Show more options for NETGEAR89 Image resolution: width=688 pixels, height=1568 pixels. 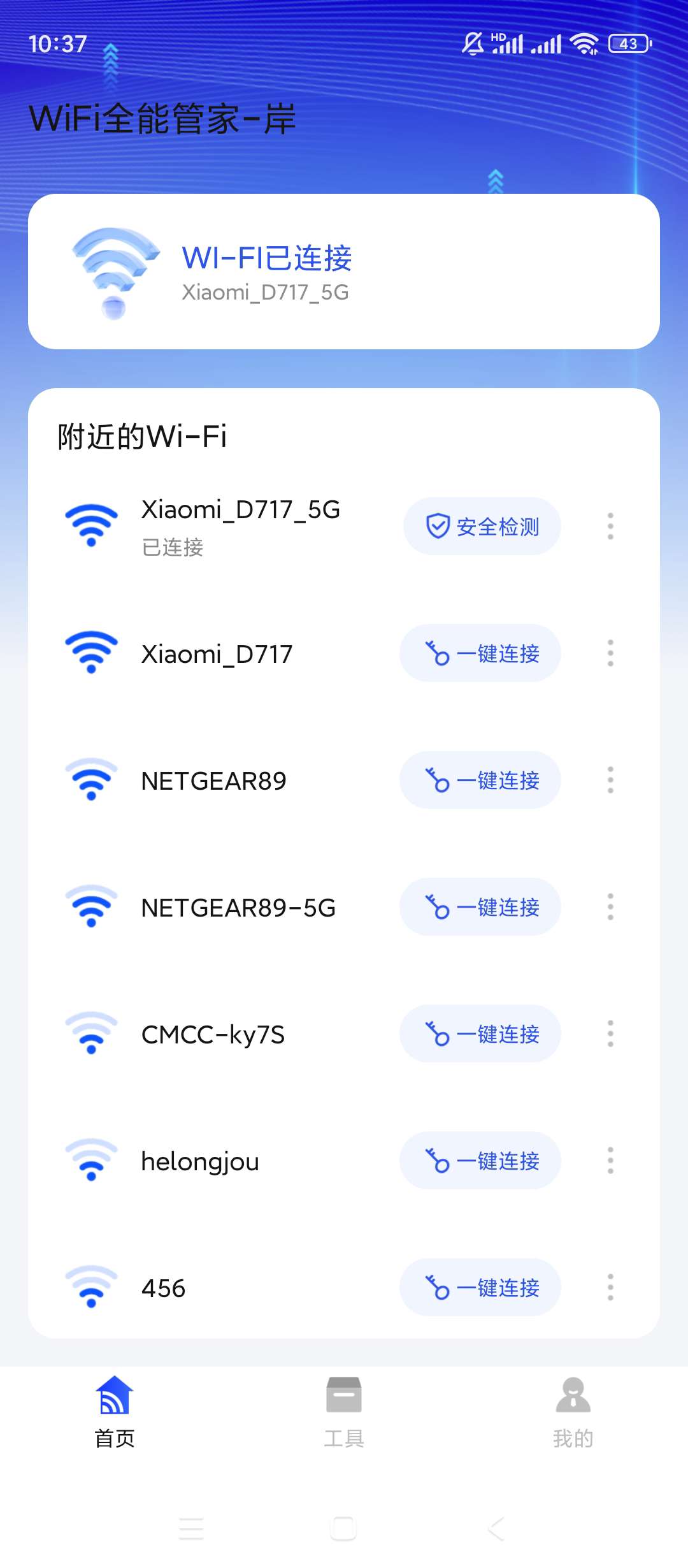[x=610, y=780]
